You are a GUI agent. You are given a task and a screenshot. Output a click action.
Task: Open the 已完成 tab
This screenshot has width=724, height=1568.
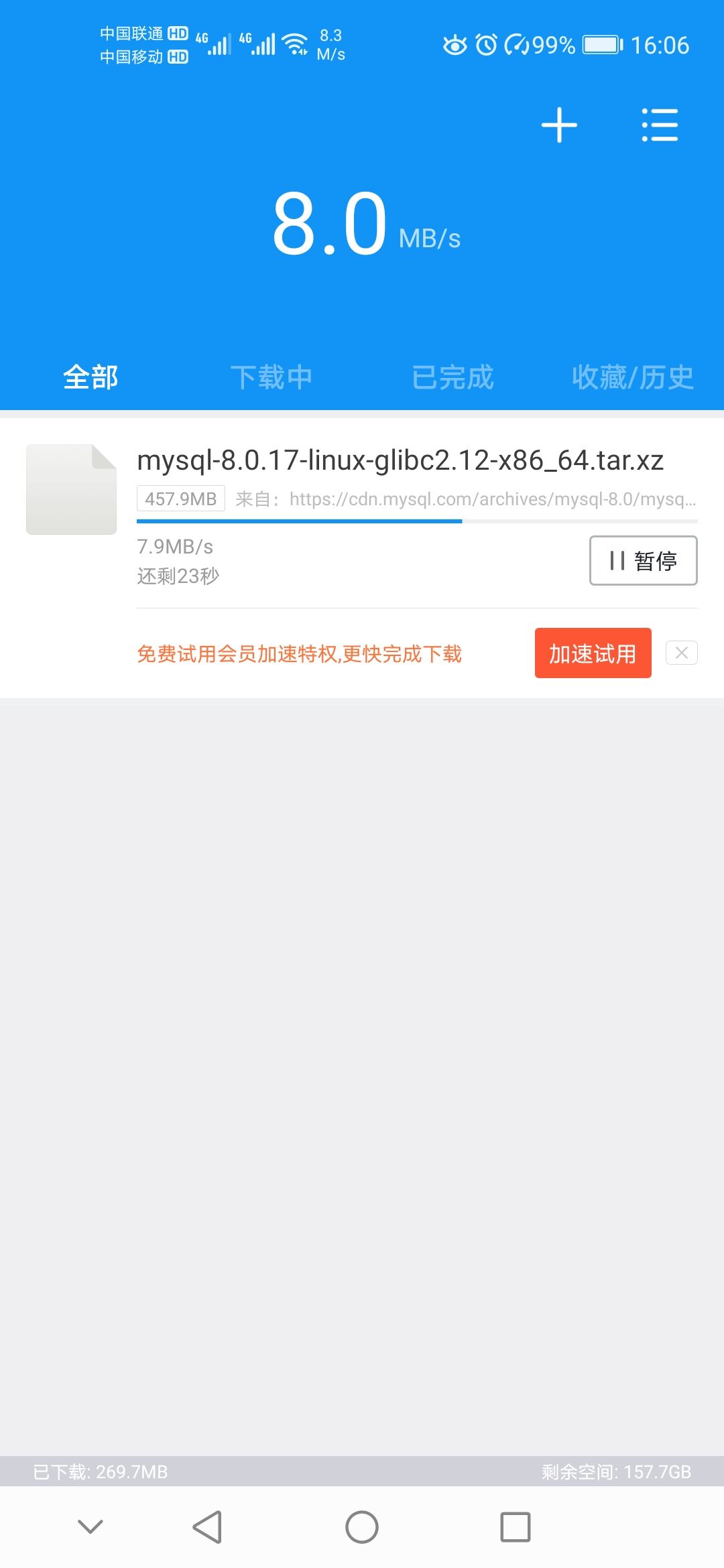[452, 377]
